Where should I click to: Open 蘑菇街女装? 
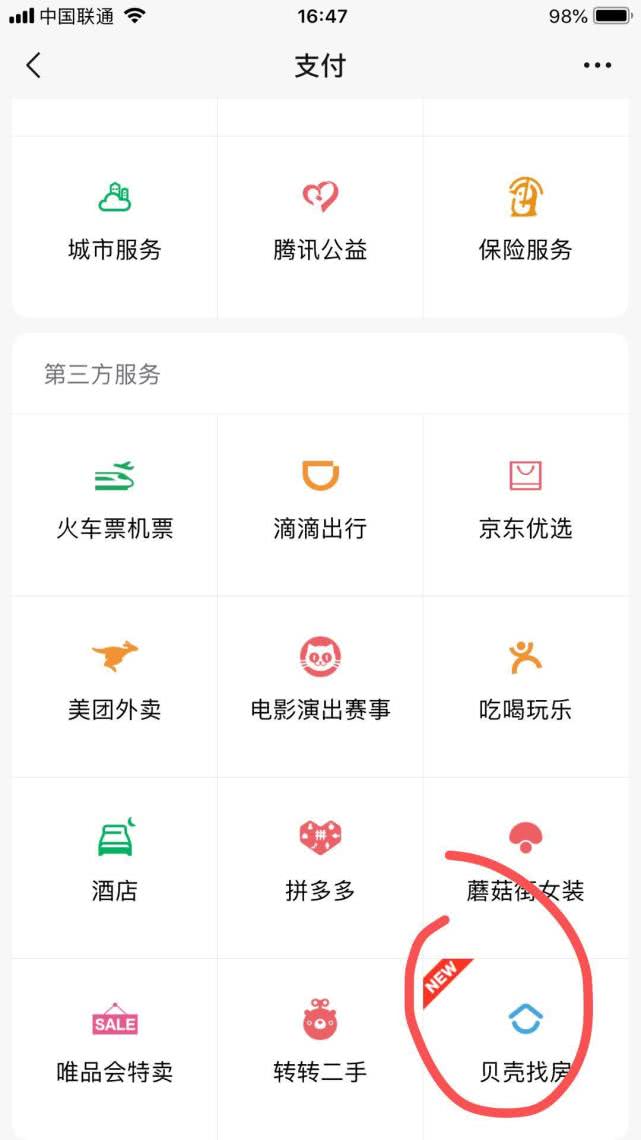tap(525, 863)
